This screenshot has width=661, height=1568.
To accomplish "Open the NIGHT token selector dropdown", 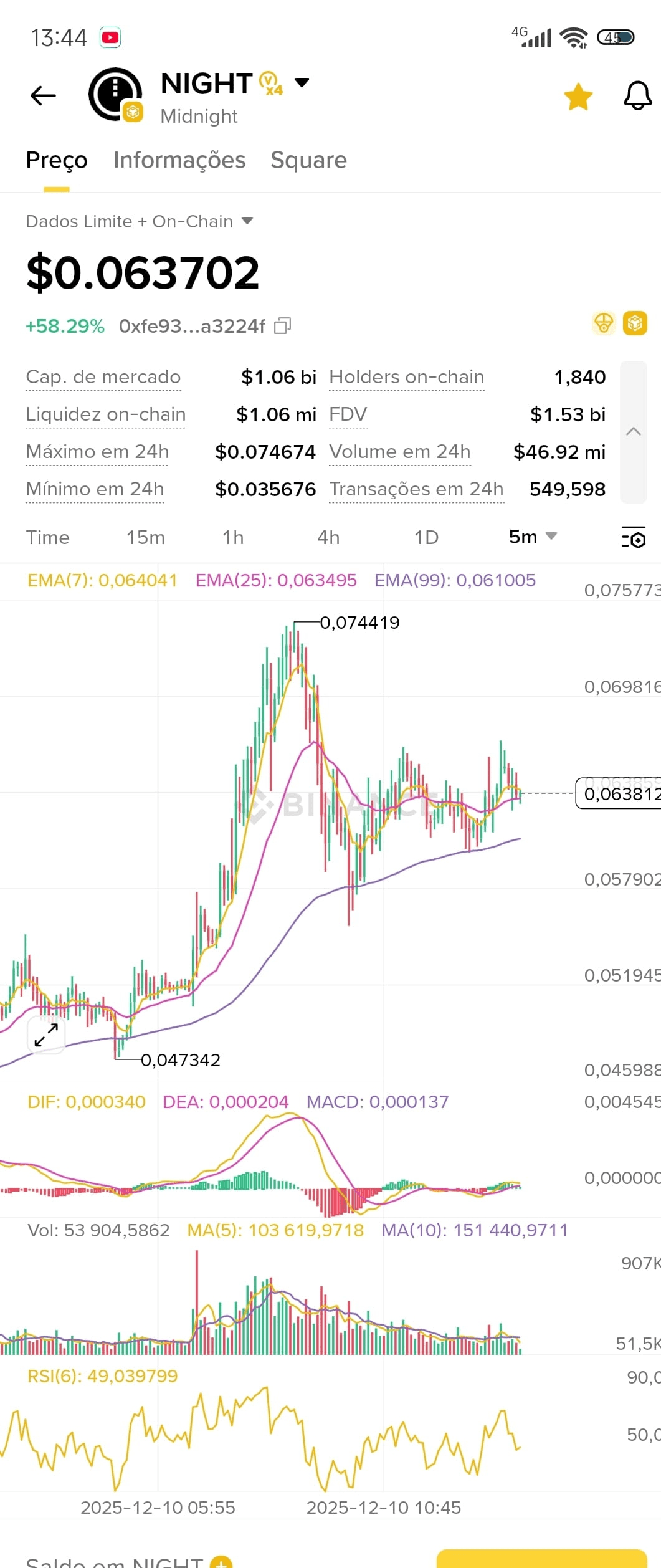I will point(302,82).
